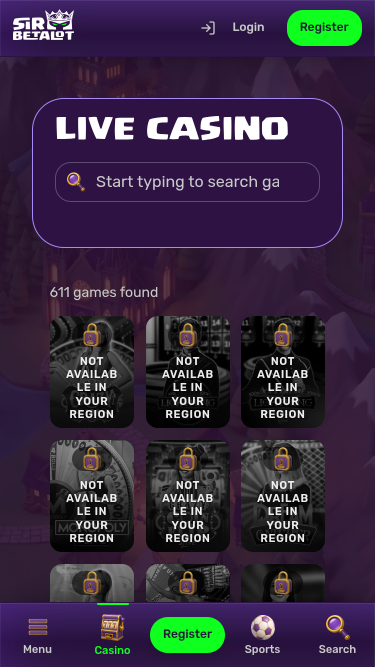Screen dimensions: 375x667
Task: Switch to the Casino tab
Action: [113, 635]
